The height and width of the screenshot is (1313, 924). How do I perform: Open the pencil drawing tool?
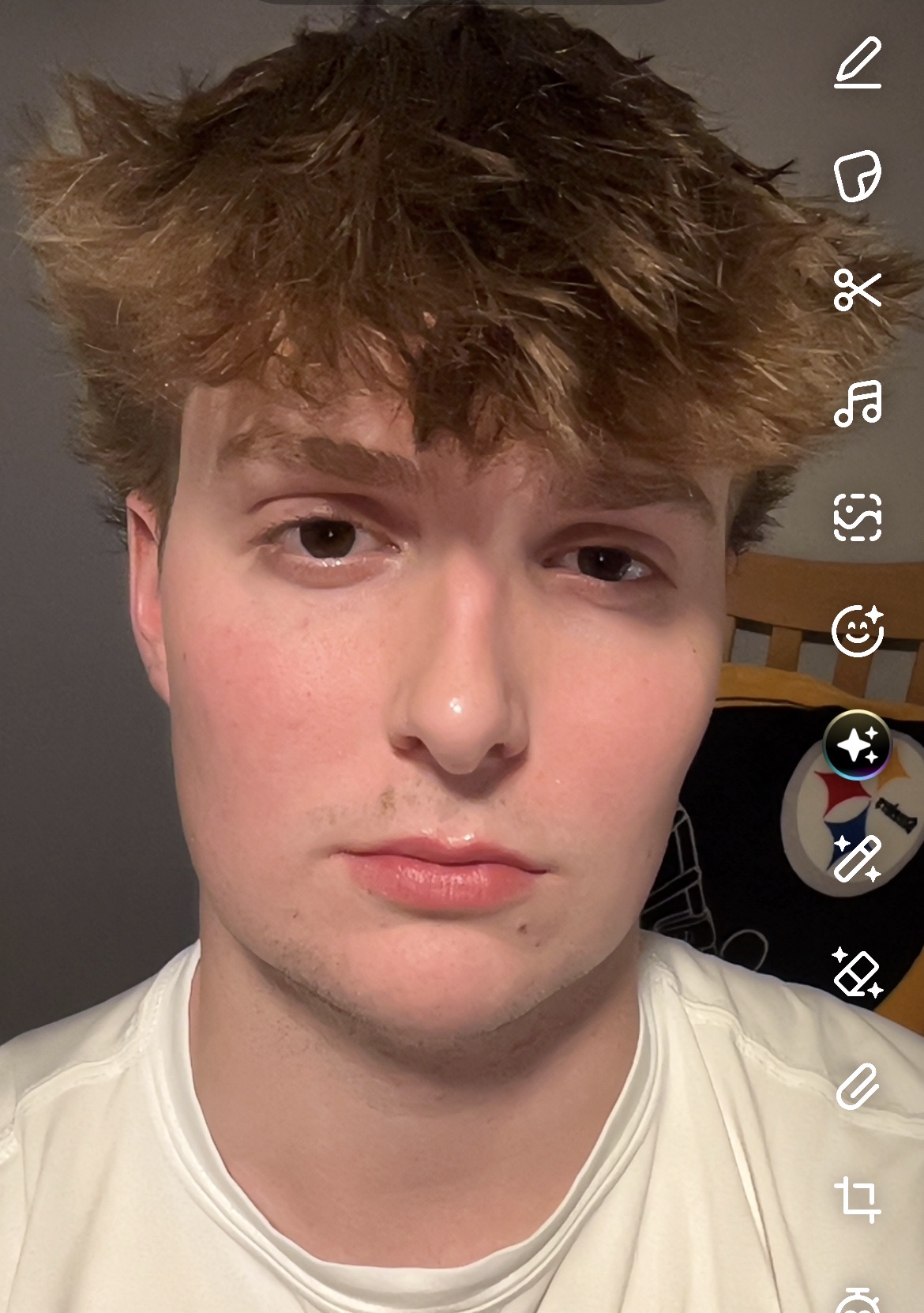pyautogui.click(x=858, y=62)
